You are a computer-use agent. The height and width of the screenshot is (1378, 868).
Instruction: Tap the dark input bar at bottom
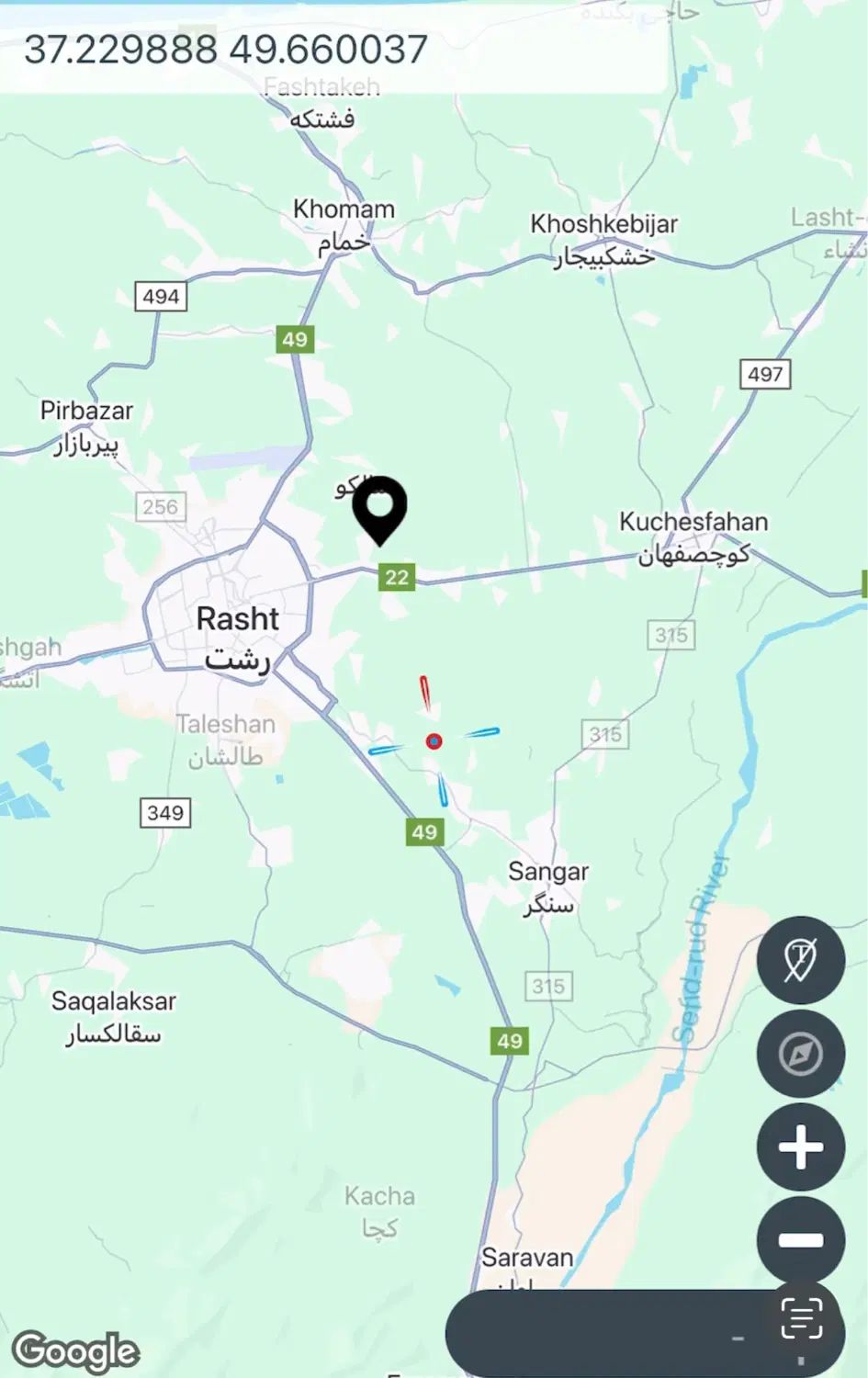[606, 1334]
